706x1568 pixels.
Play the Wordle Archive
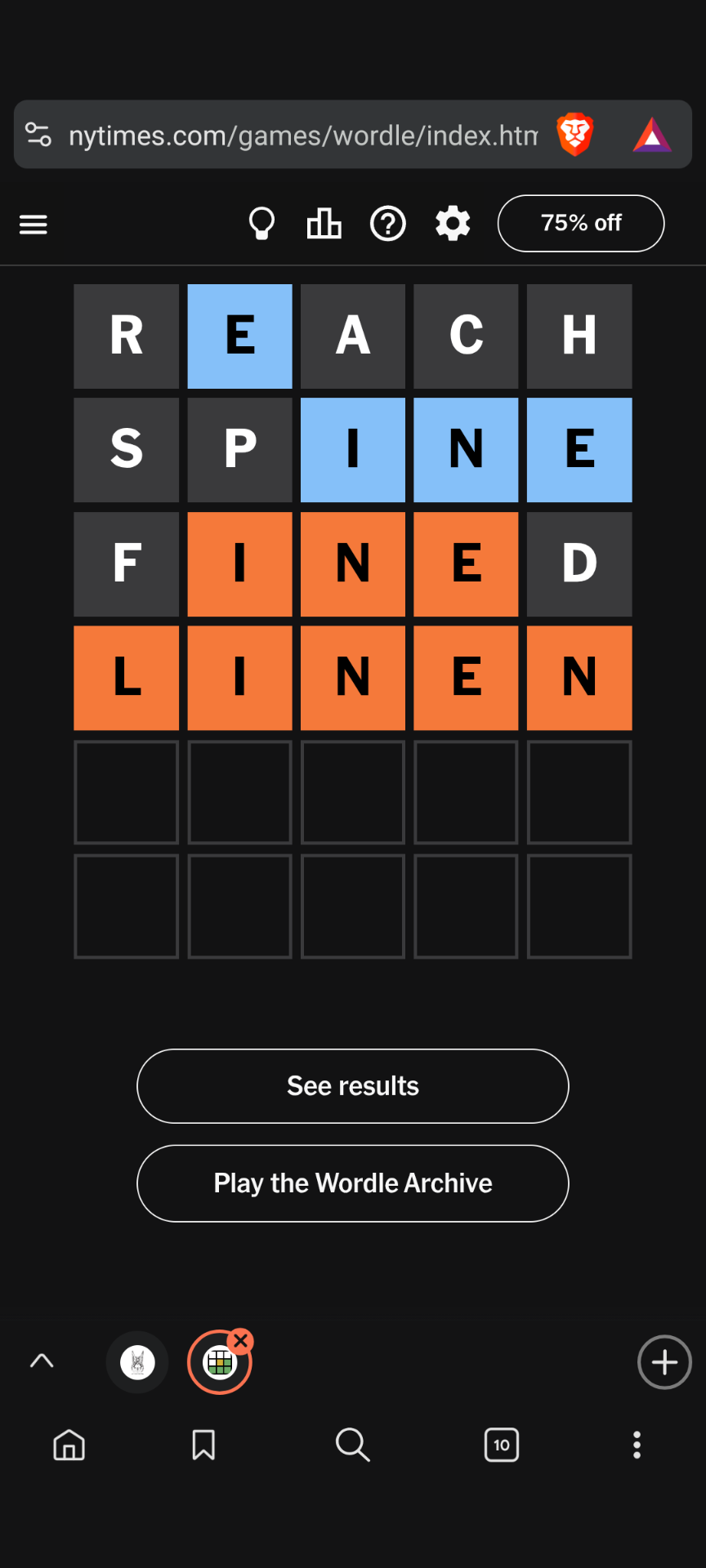(352, 1183)
